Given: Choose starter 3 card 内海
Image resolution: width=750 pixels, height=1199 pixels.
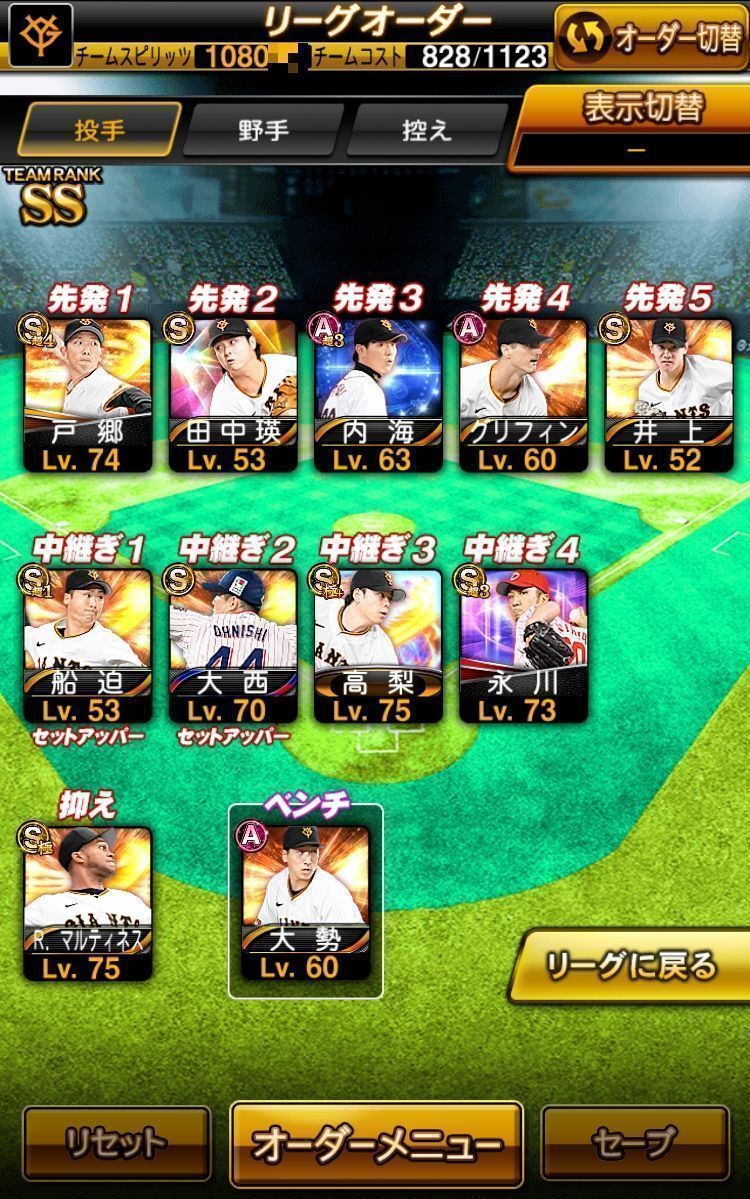Looking at the screenshot, I should pyautogui.click(x=378, y=393).
